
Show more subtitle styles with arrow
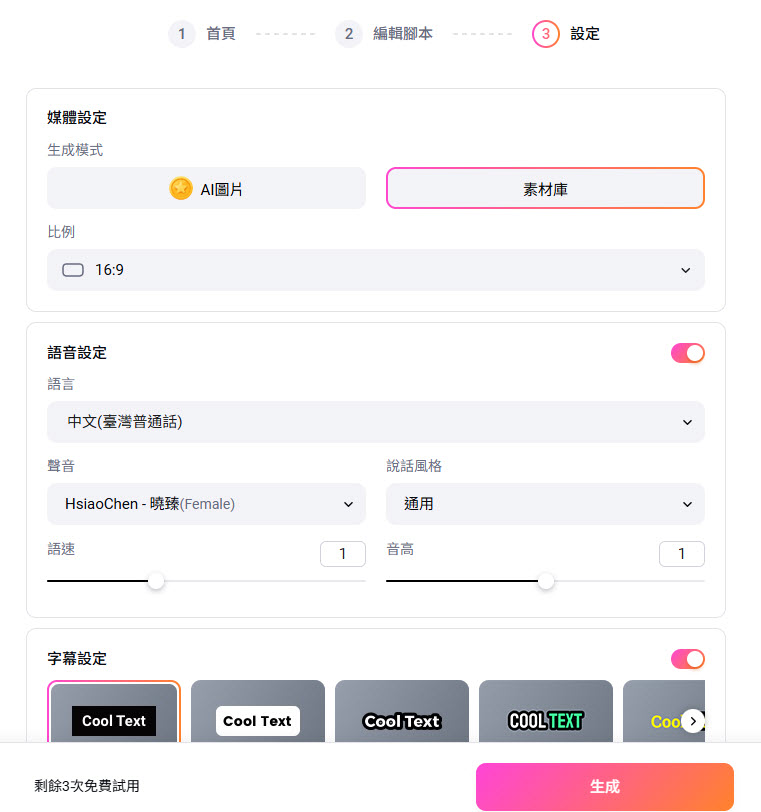[x=693, y=721]
